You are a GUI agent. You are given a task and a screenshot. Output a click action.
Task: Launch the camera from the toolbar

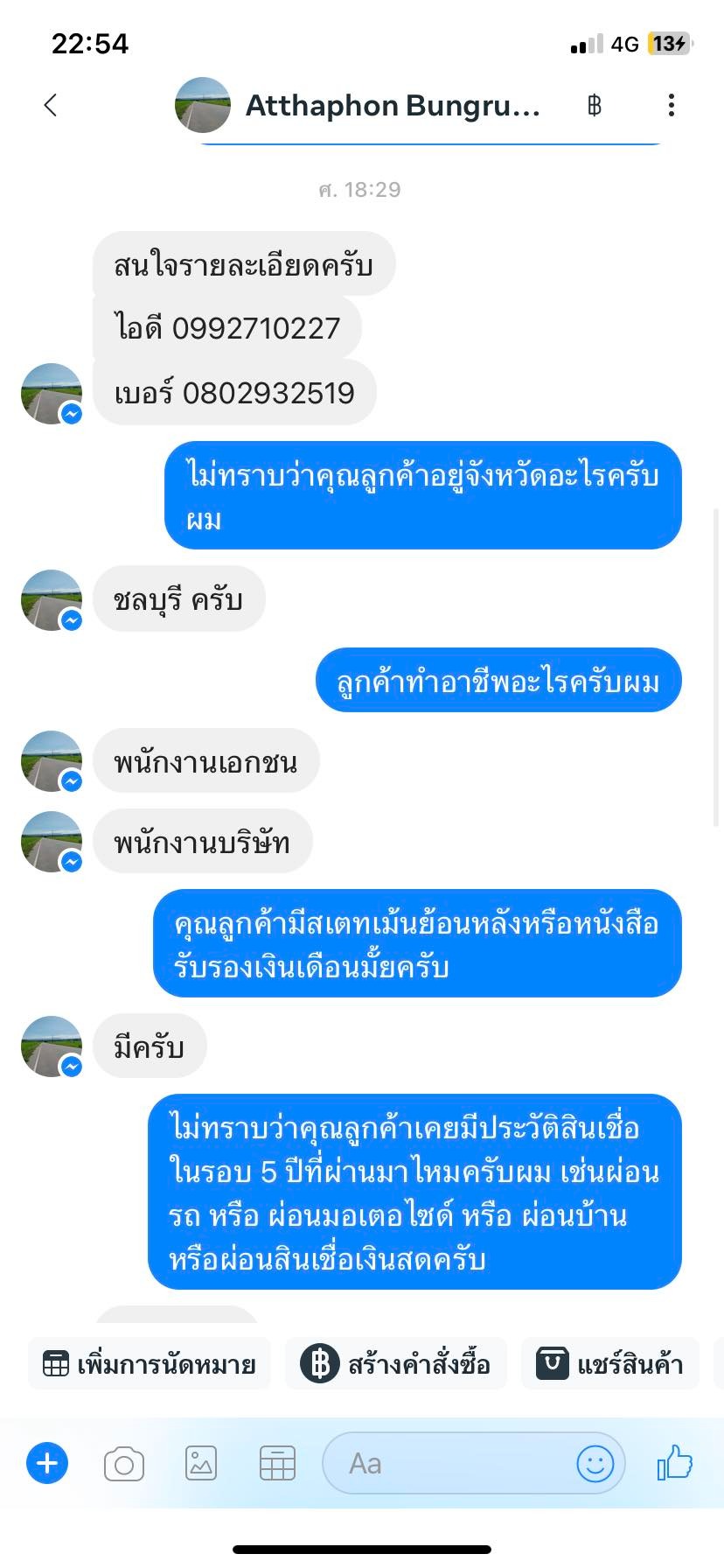point(123,1463)
